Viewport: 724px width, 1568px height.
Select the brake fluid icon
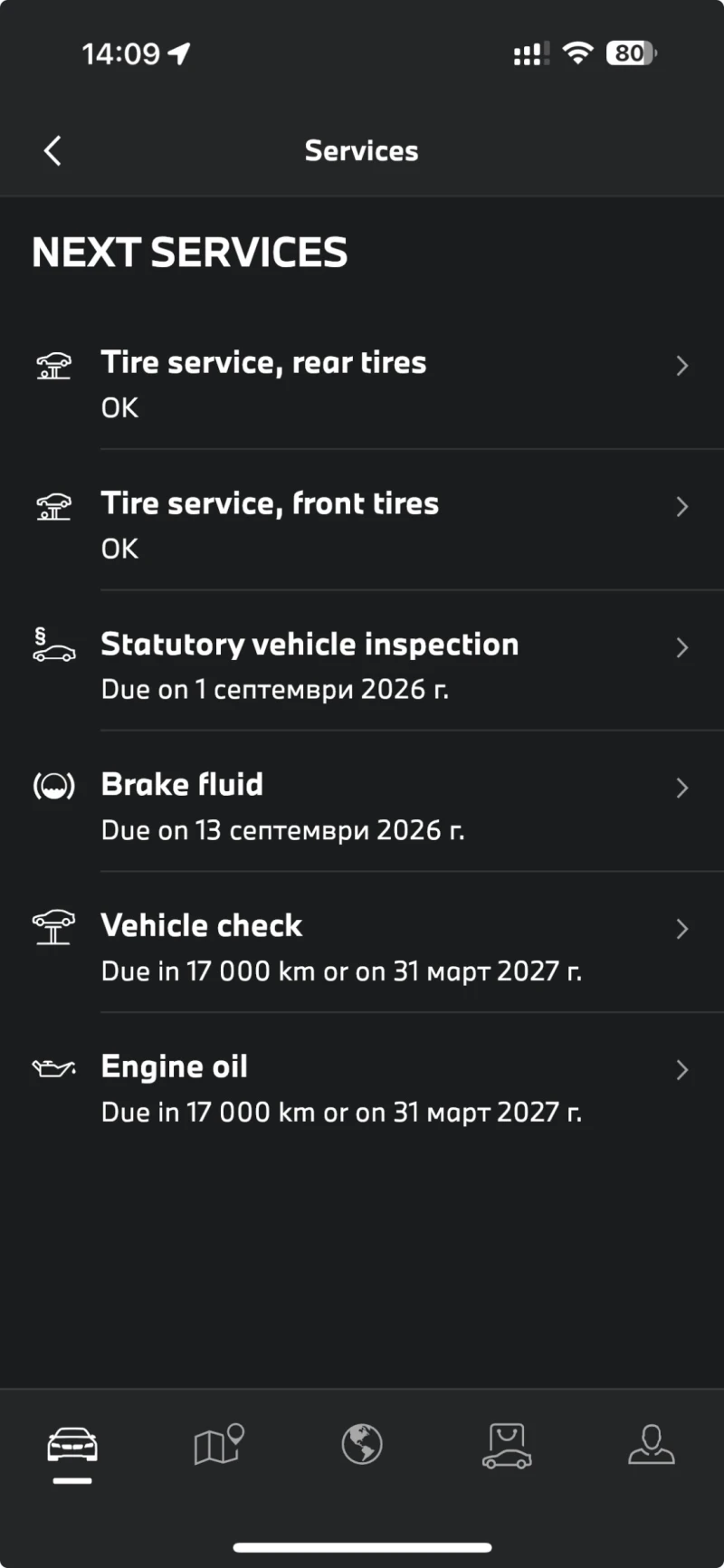coord(53,788)
